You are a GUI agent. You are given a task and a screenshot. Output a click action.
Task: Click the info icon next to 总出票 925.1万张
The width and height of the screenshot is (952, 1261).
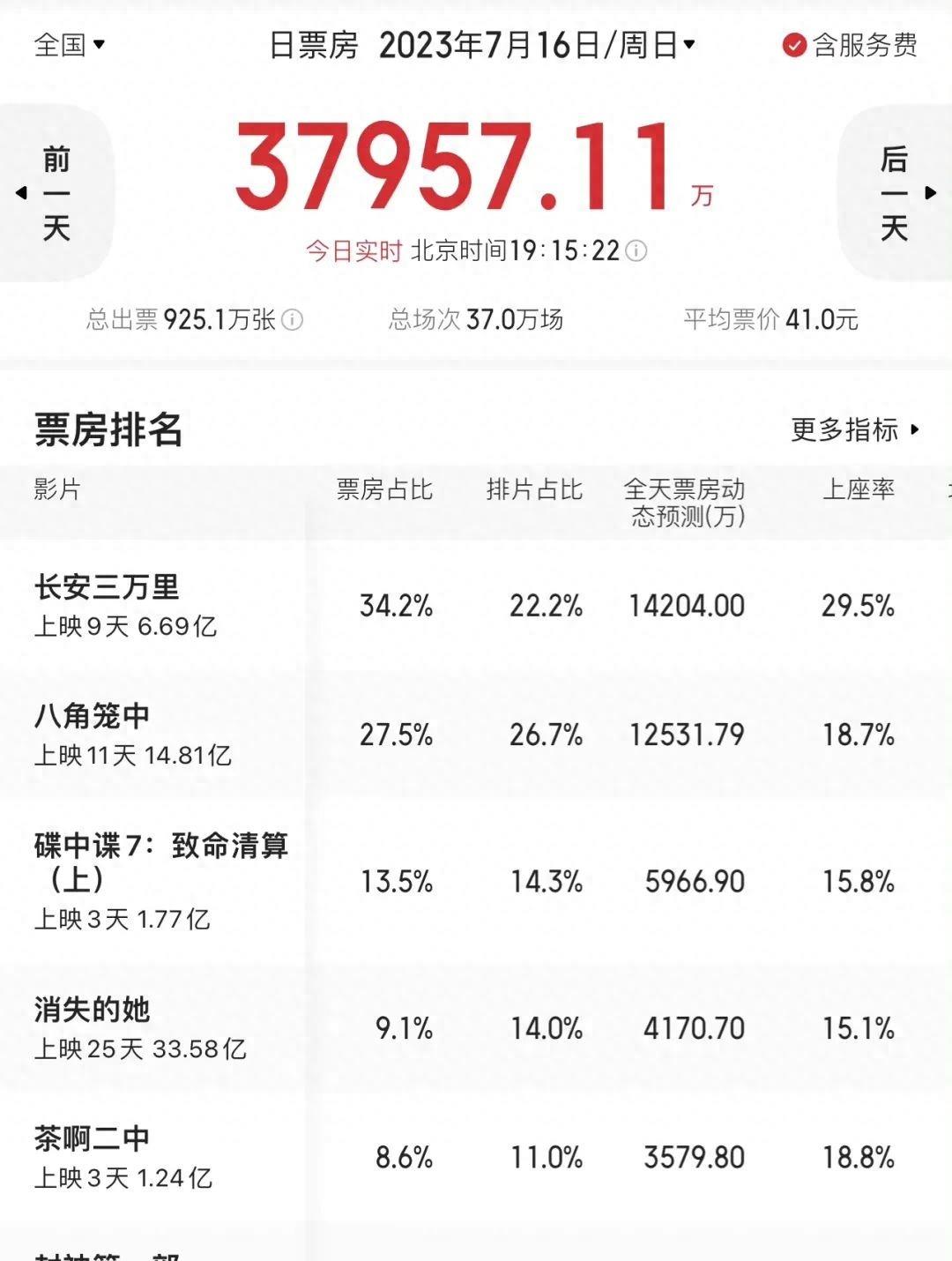294,321
